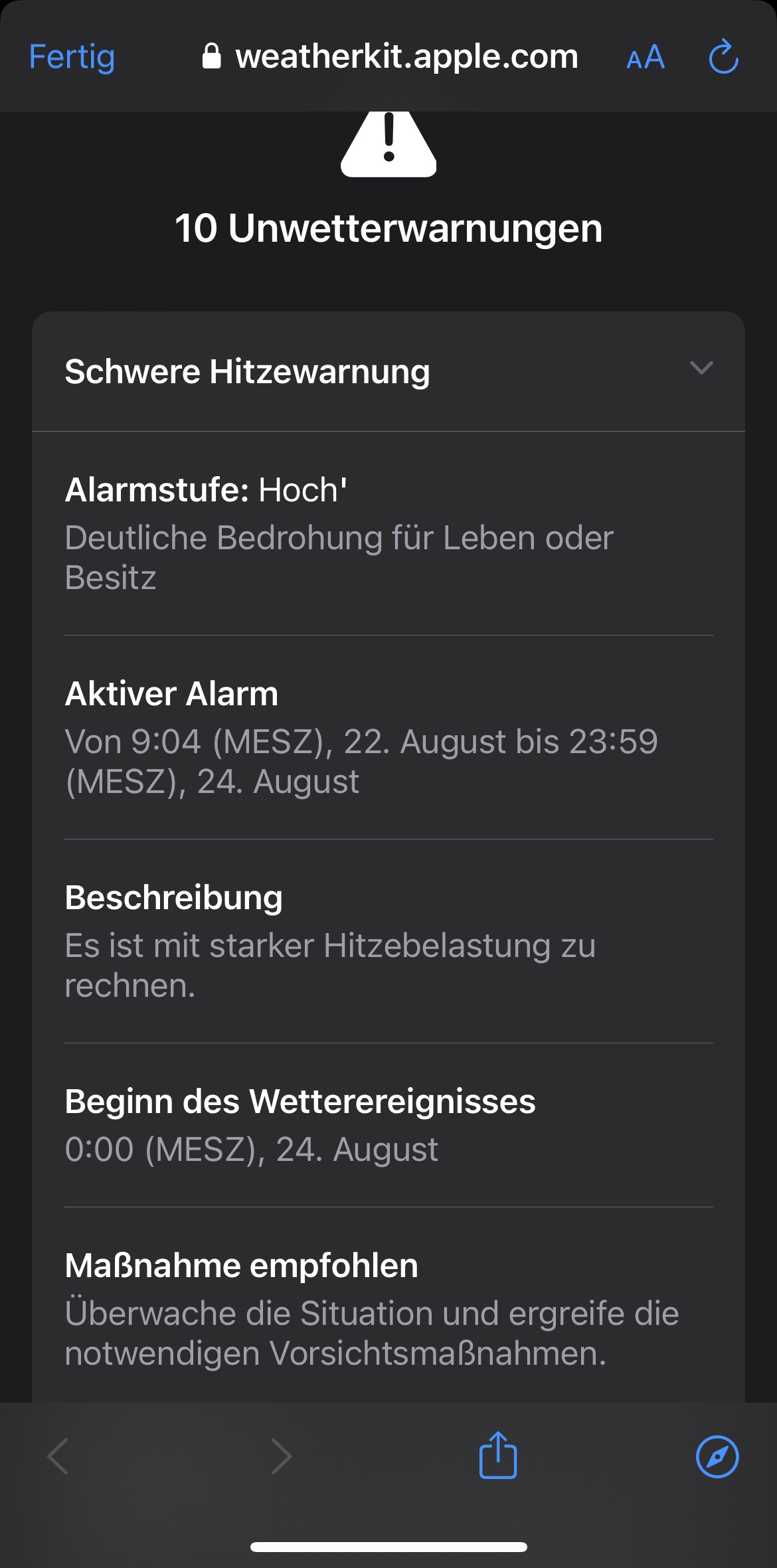Tap the weatherkit.apple.com address bar
Screen dimensions: 777x1568
pos(390,57)
